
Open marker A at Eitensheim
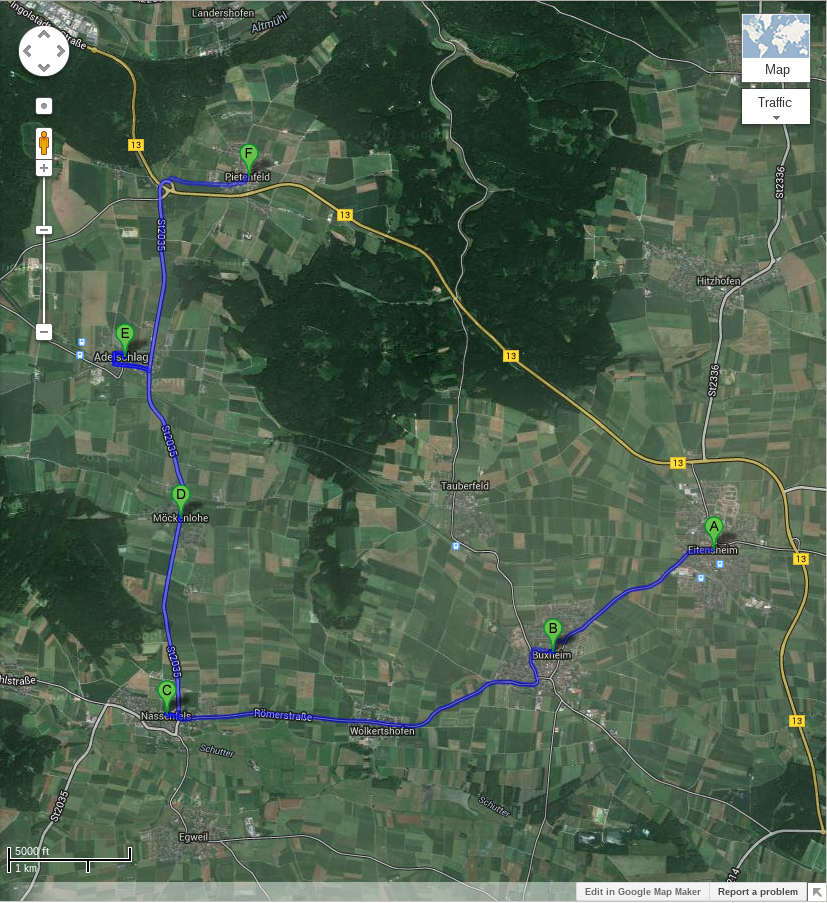point(714,528)
